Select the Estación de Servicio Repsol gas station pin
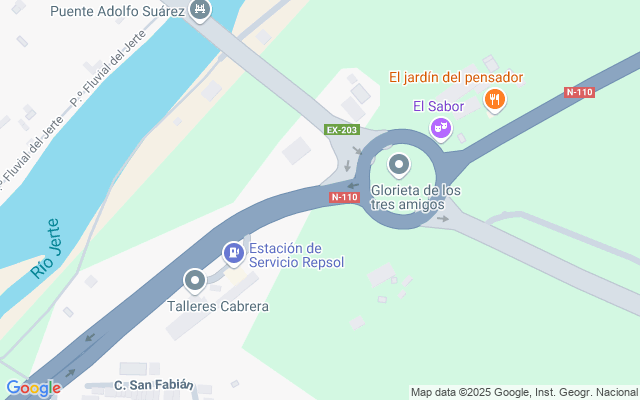This screenshot has width=640, height=400. tap(233, 254)
